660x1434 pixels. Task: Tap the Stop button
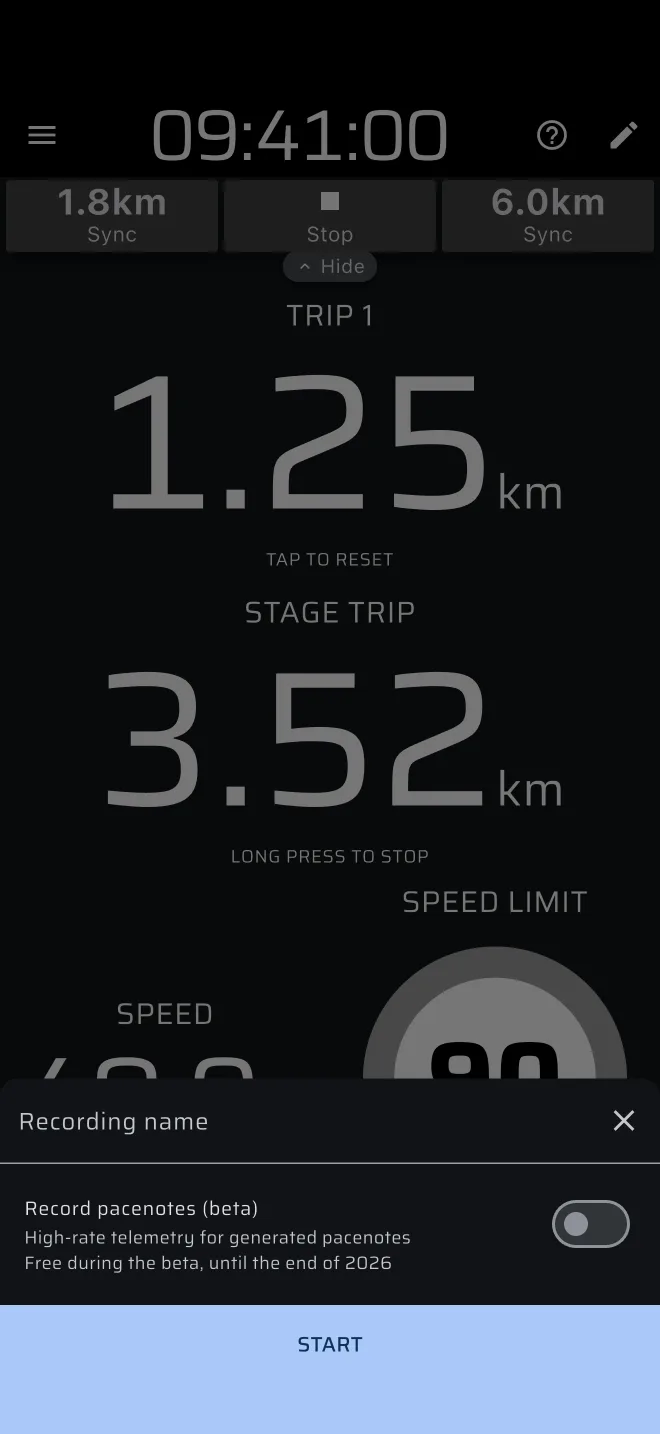pyautogui.click(x=330, y=216)
